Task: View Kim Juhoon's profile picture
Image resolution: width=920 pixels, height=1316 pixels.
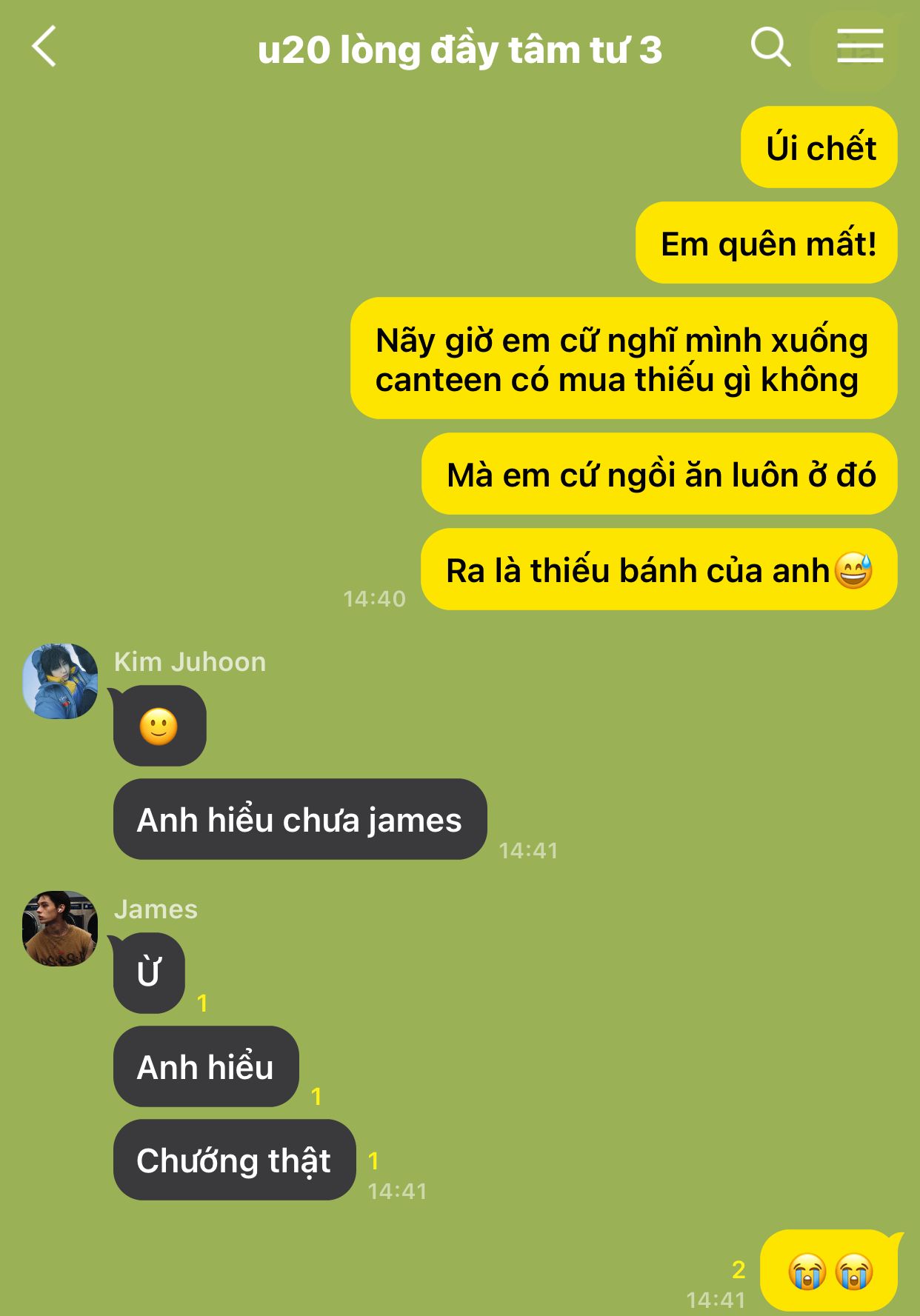Action: [60, 681]
